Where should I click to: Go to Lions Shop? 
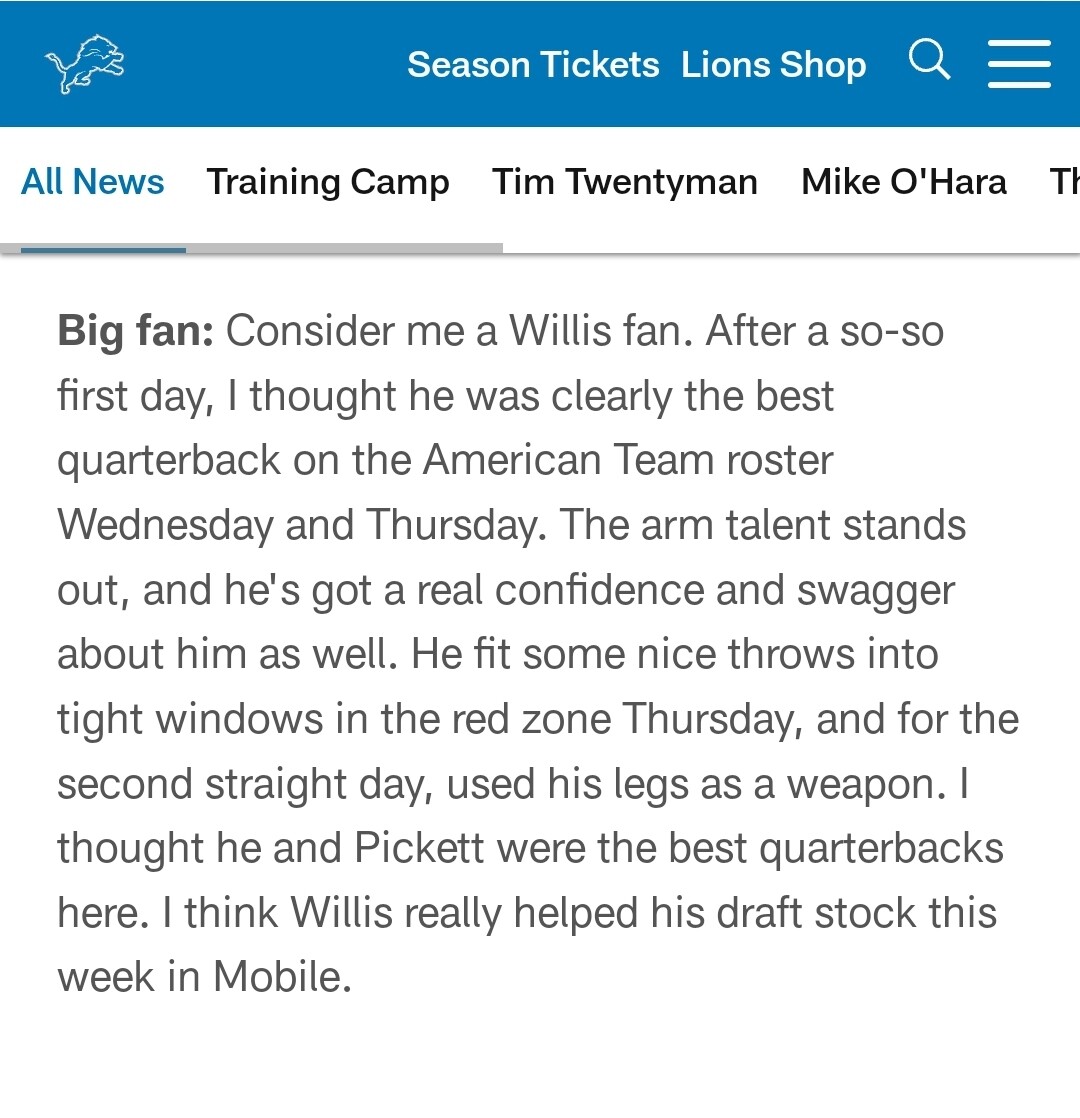click(773, 65)
